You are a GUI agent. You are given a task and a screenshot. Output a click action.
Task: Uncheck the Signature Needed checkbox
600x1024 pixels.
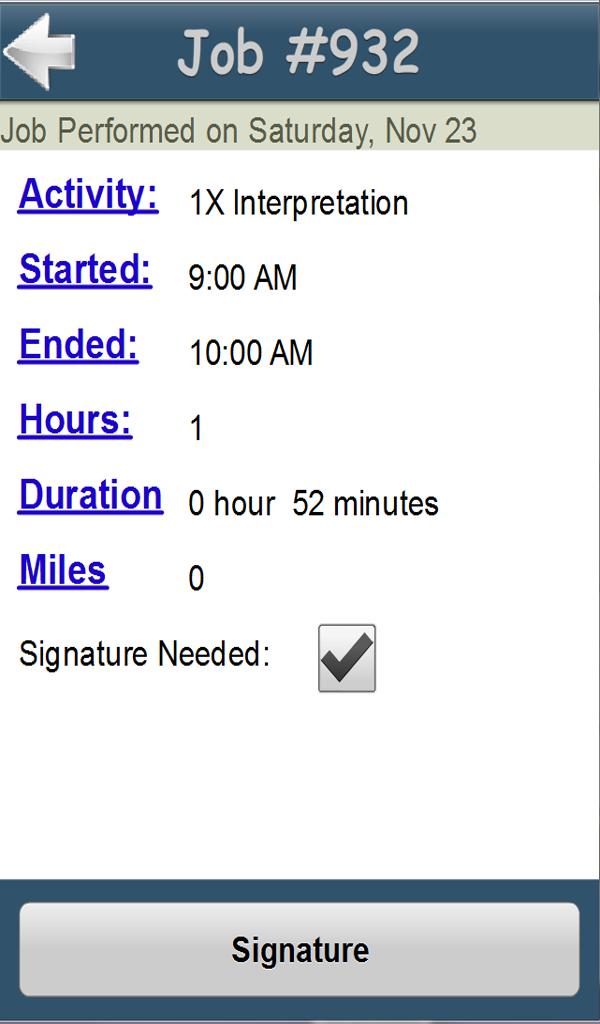347,658
